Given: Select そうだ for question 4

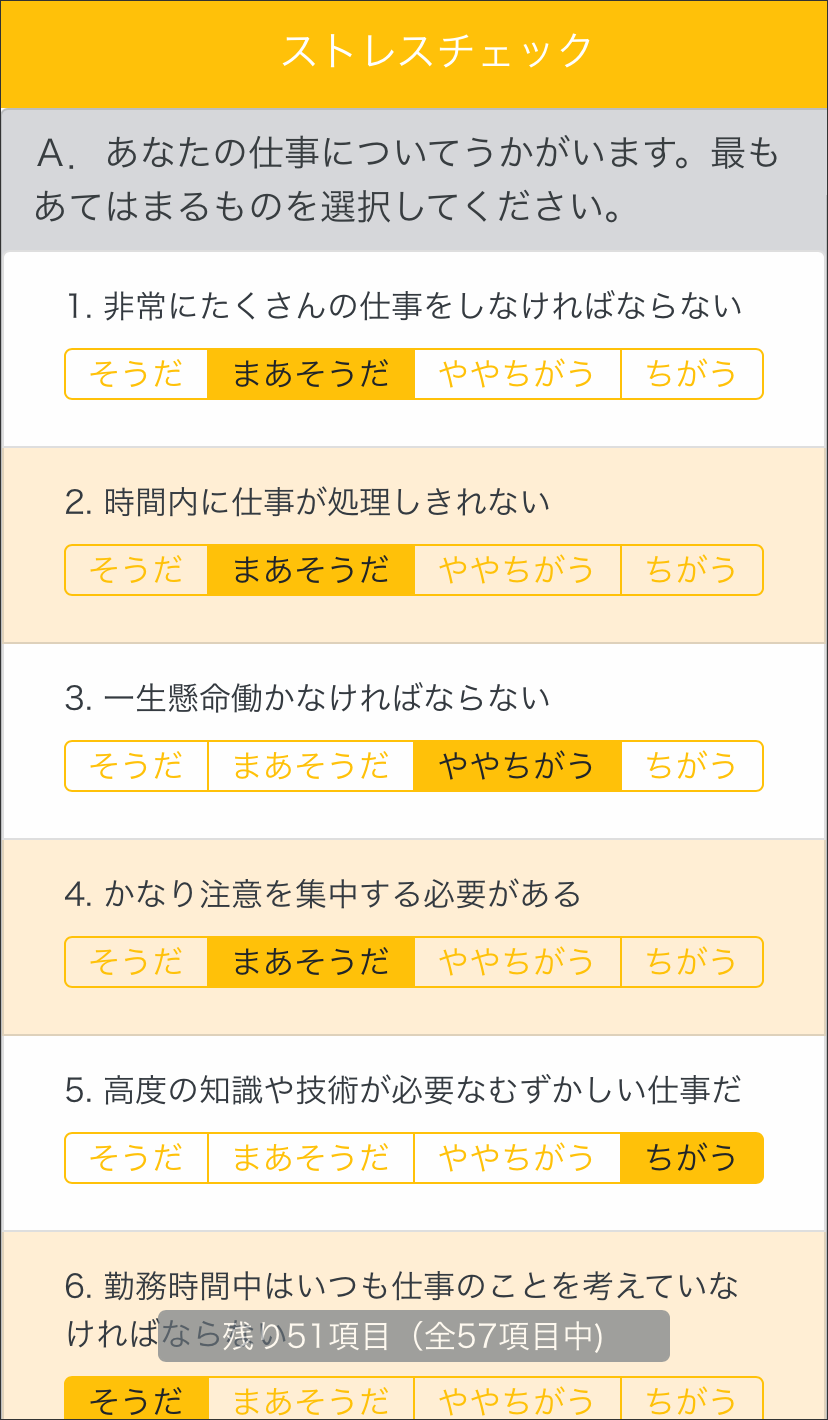Looking at the screenshot, I should point(136,962).
